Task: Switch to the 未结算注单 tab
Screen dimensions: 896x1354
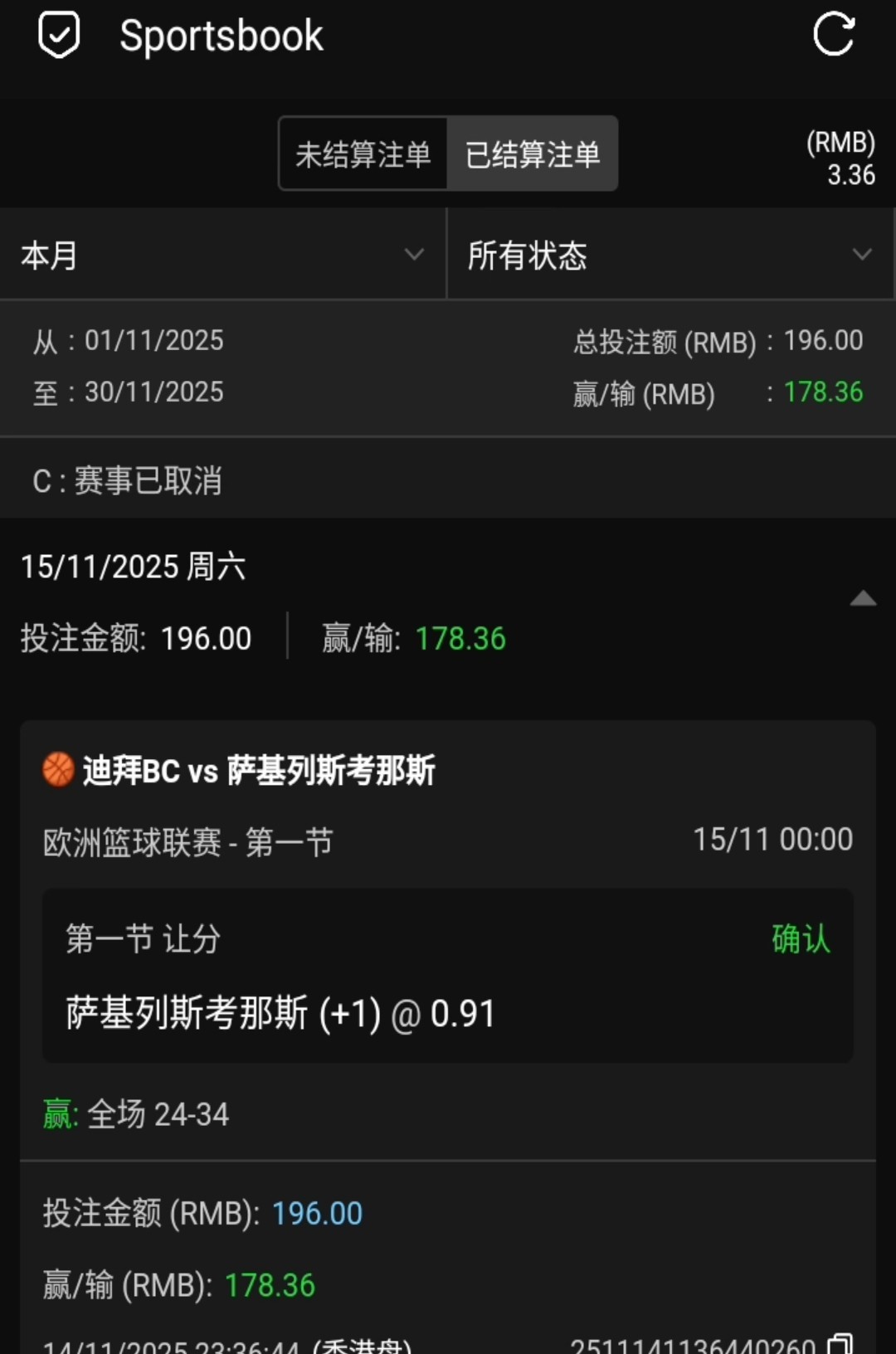Action: click(x=363, y=153)
